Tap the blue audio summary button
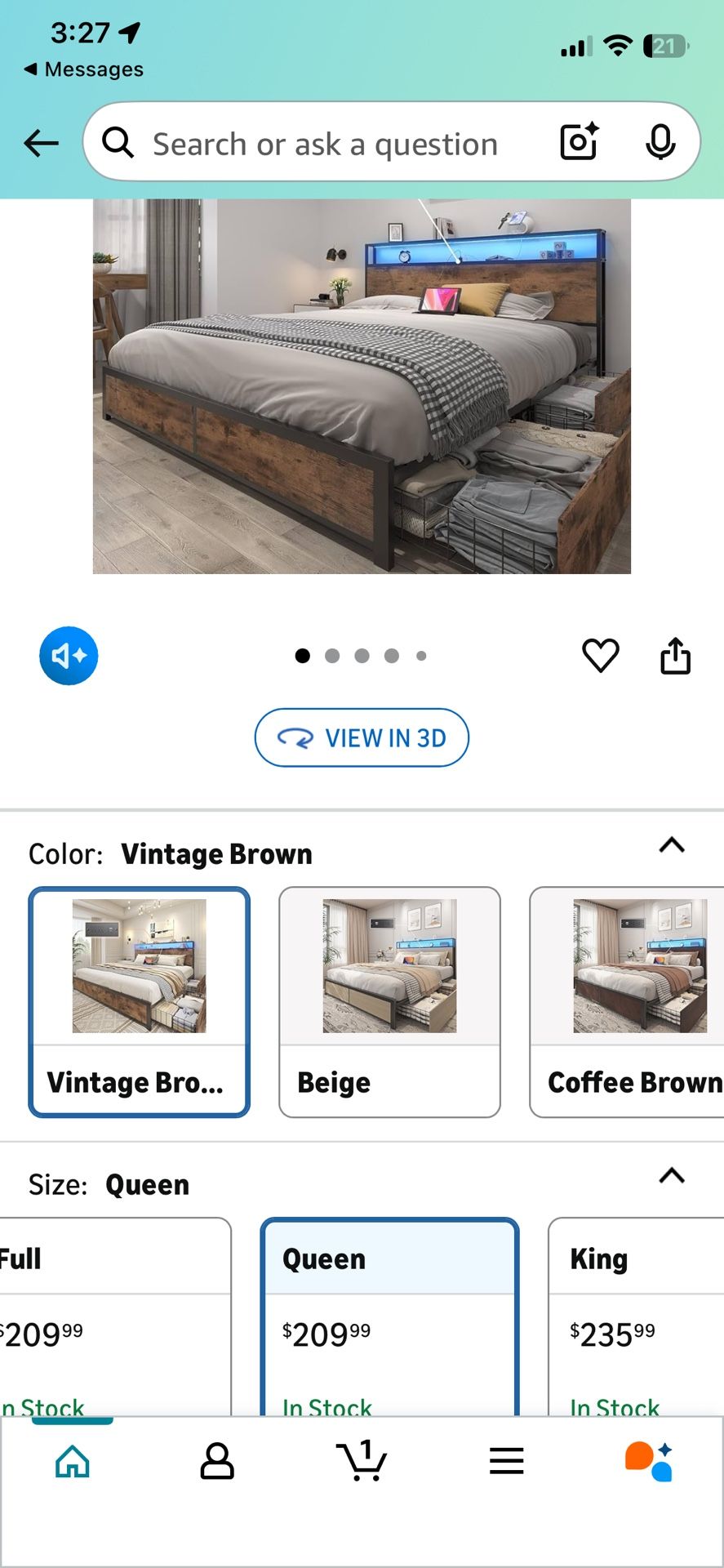724x1568 pixels. [x=69, y=656]
